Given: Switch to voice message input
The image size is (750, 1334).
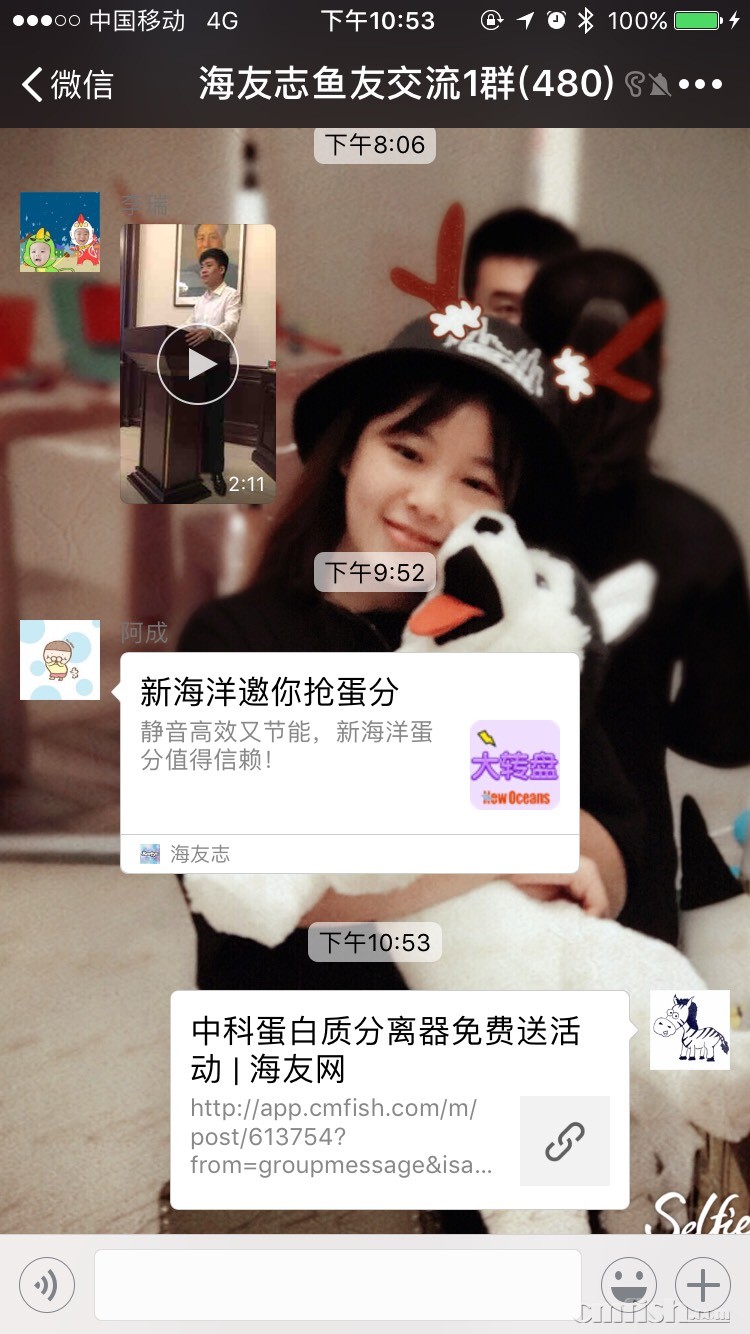Looking at the screenshot, I should tap(47, 1285).
